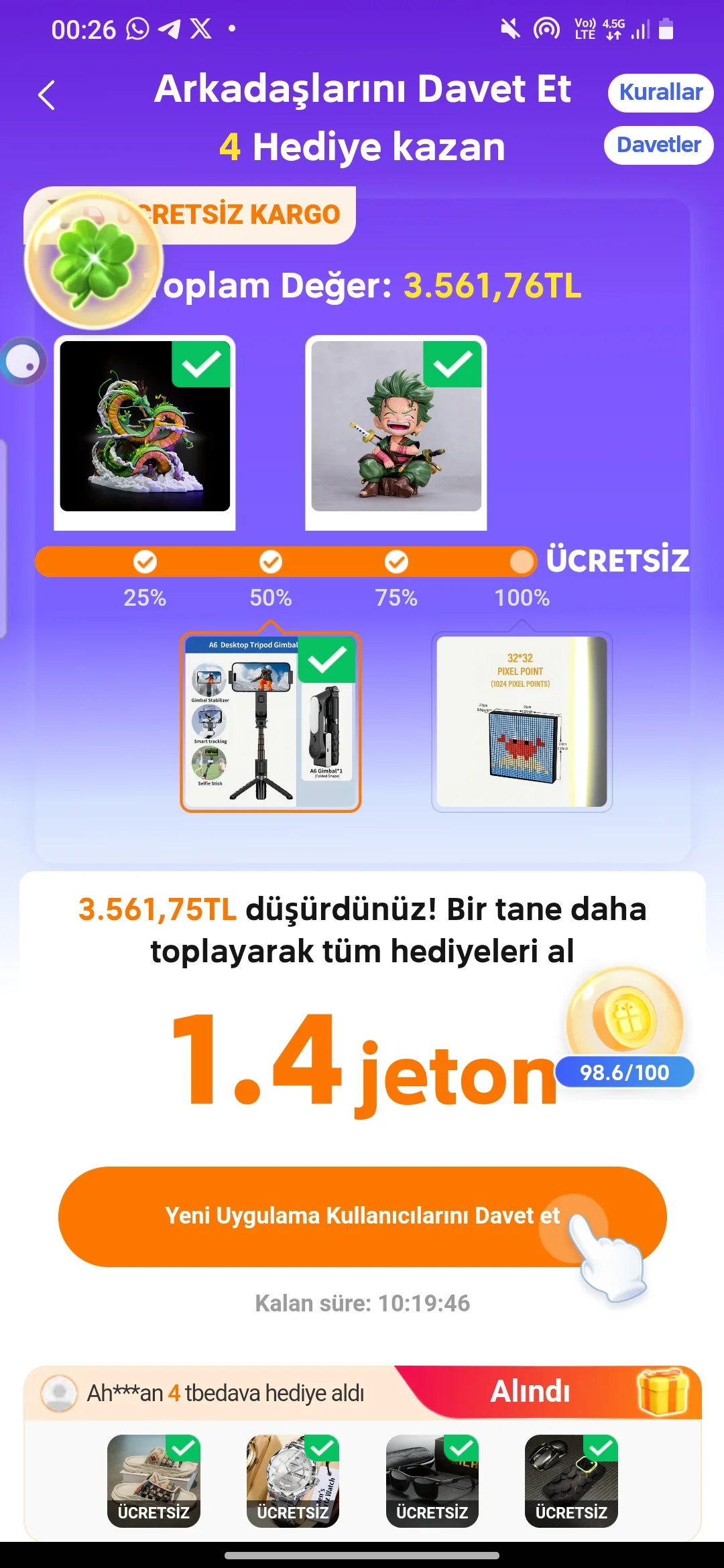Image resolution: width=724 pixels, height=1568 pixels.
Task: Tap the floating circle icon on left edge
Action: click(x=25, y=361)
